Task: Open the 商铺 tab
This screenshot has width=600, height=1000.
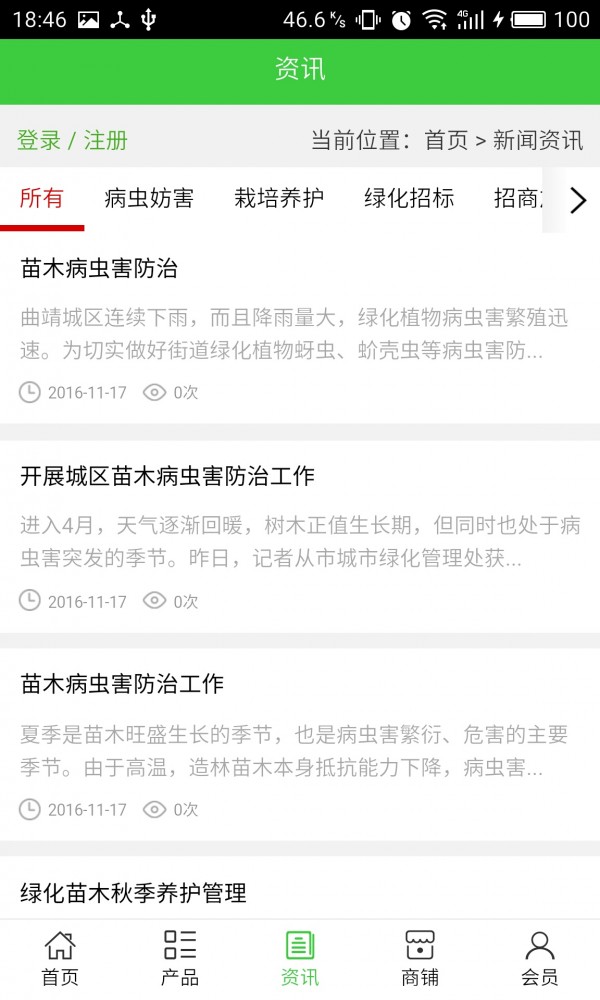Action: click(420, 958)
